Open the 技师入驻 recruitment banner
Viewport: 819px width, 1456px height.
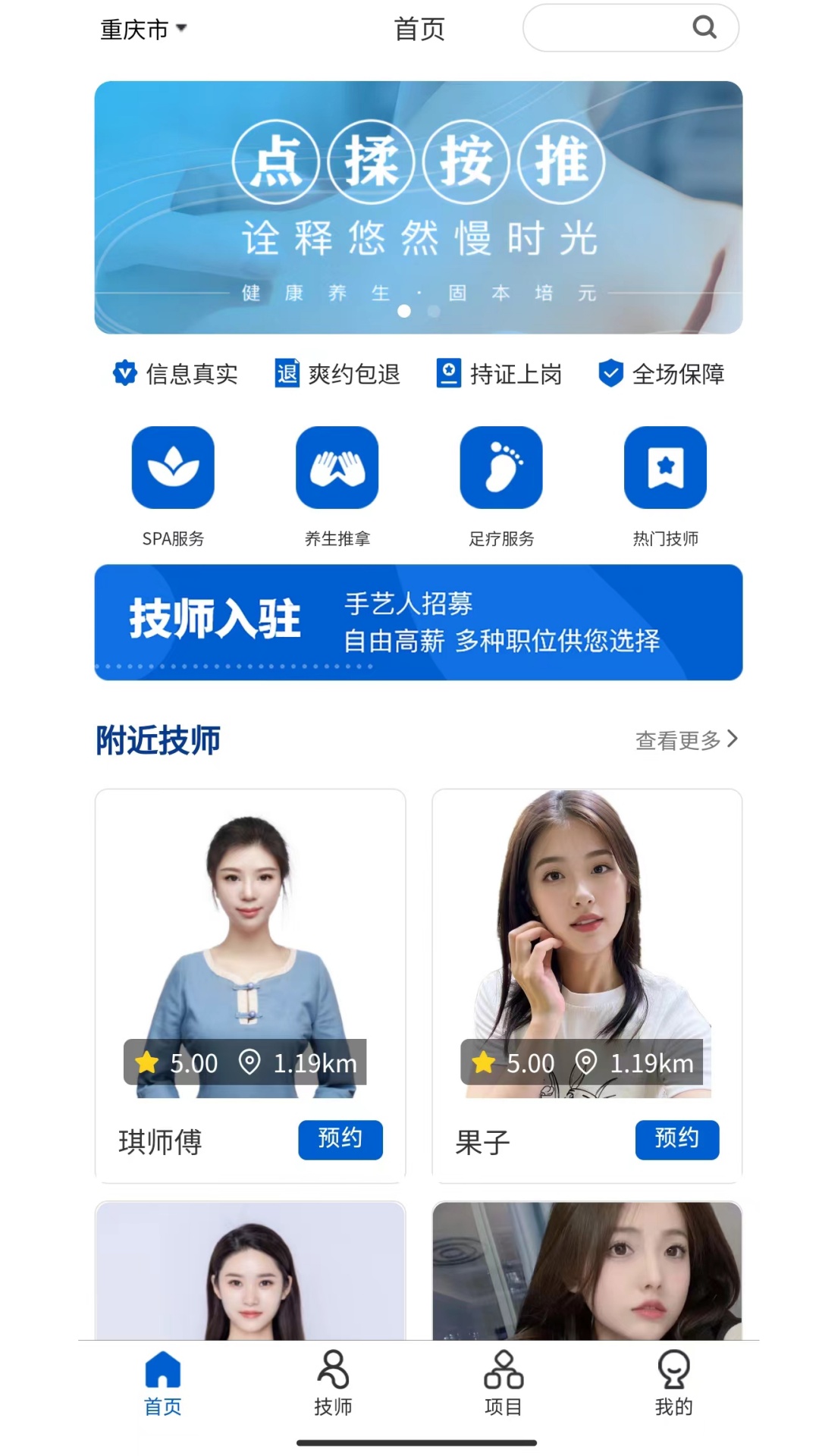[x=418, y=622]
